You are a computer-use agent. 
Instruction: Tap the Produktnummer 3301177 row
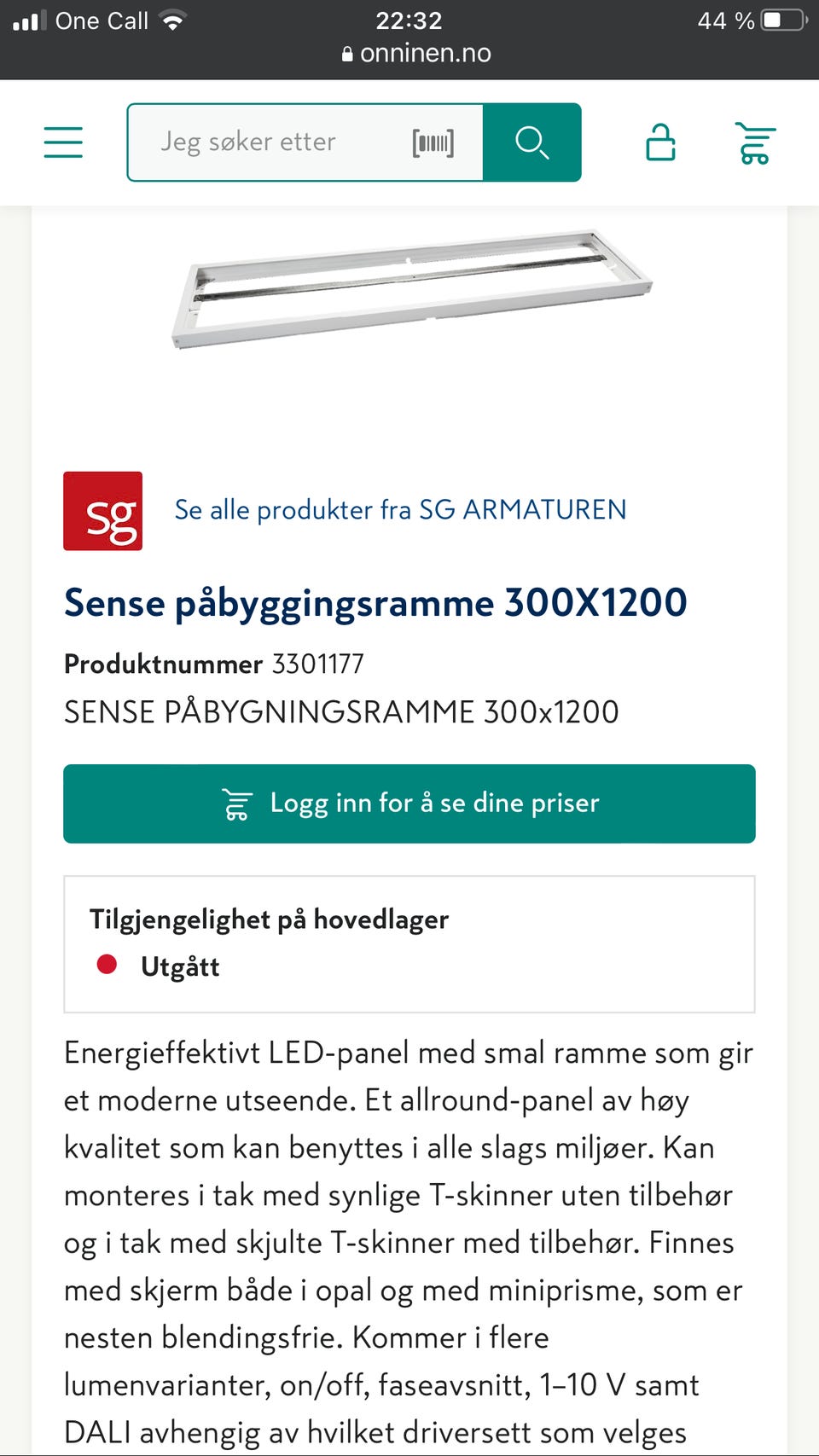pyautogui.click(x=213, y=664)
